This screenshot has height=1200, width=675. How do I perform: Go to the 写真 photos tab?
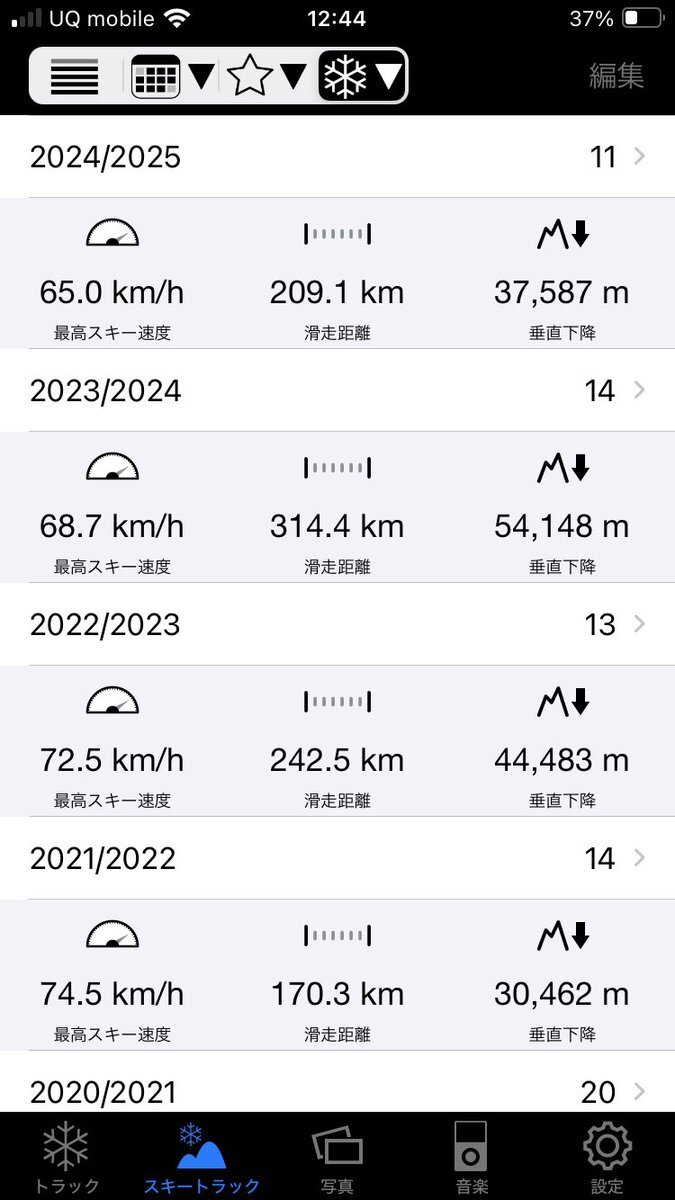tap(337, 1157)
